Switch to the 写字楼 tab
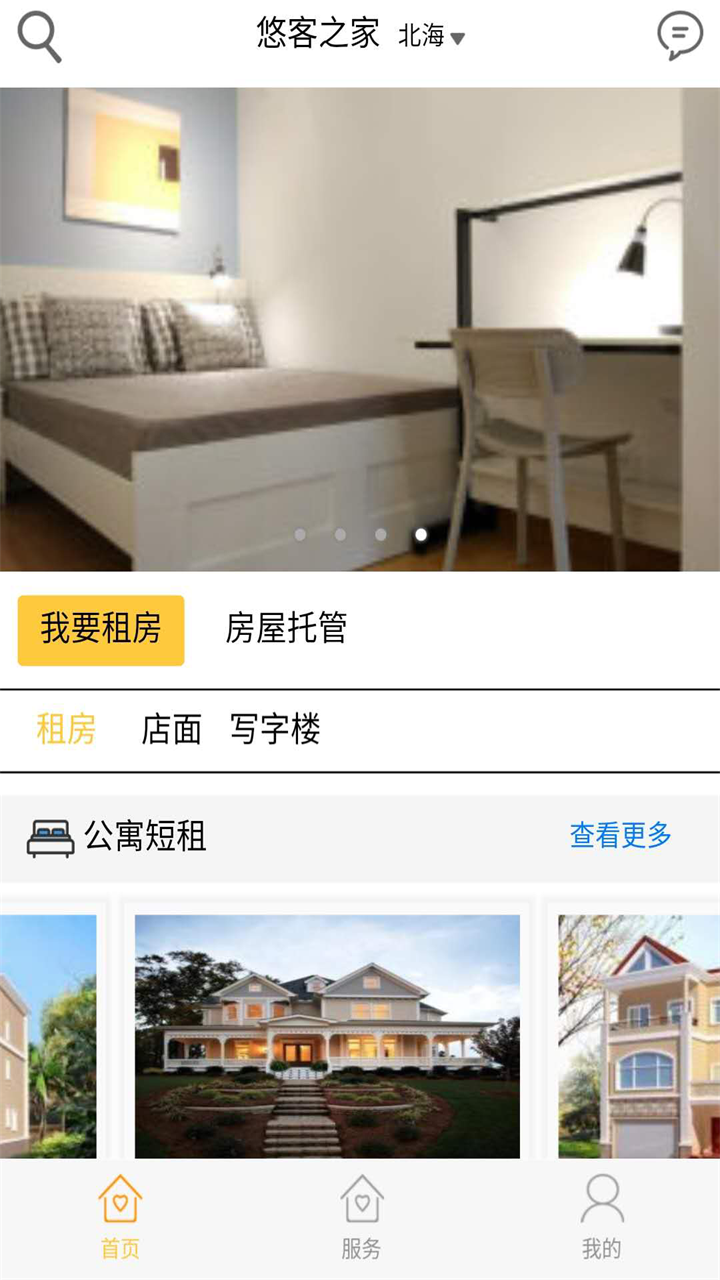 (275, 730)
